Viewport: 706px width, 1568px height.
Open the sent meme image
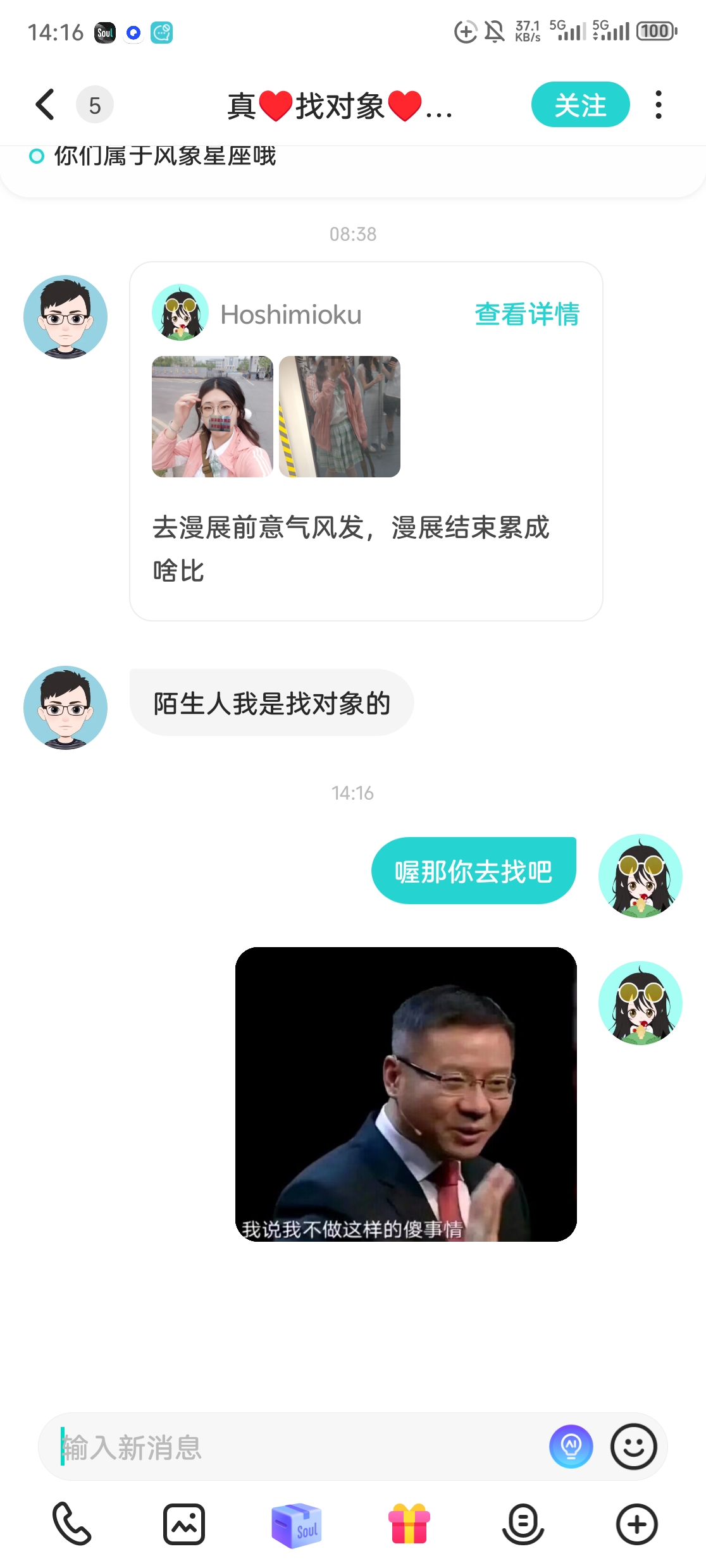(406, 1094)
